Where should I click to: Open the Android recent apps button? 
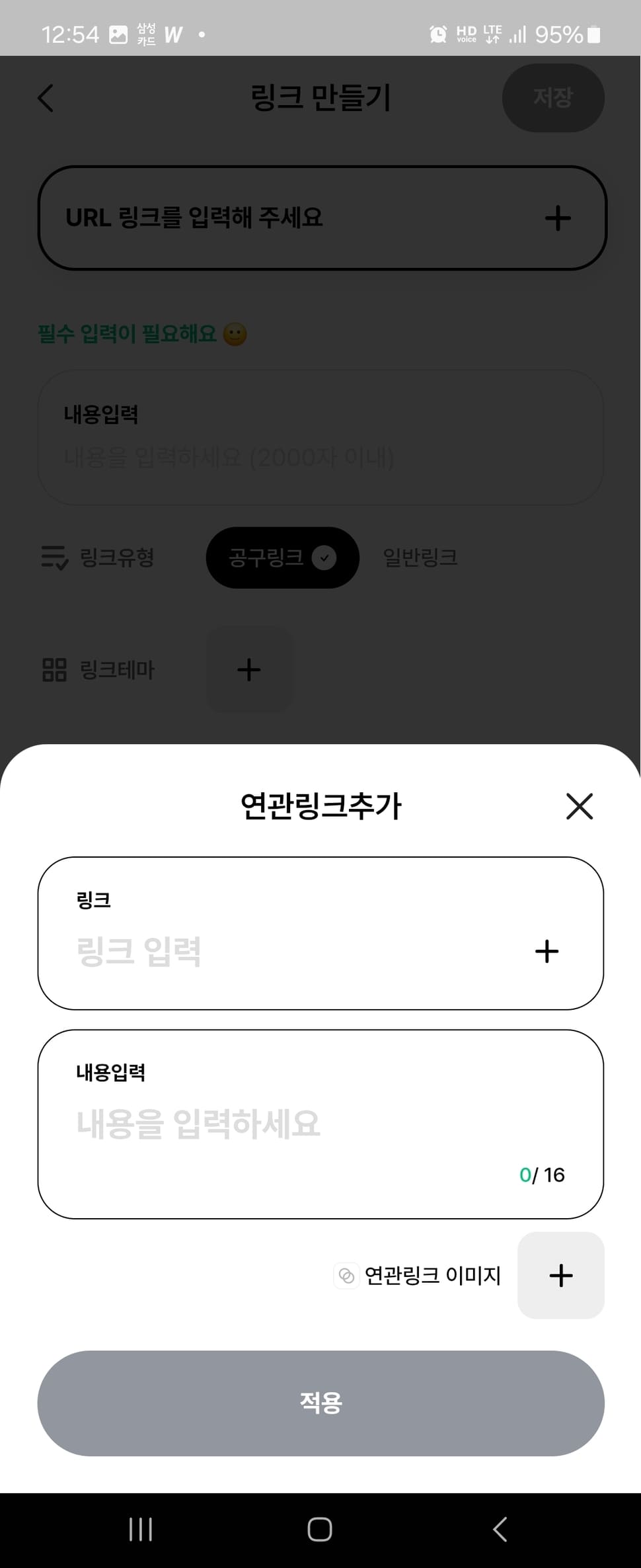tap(141, 1530)
